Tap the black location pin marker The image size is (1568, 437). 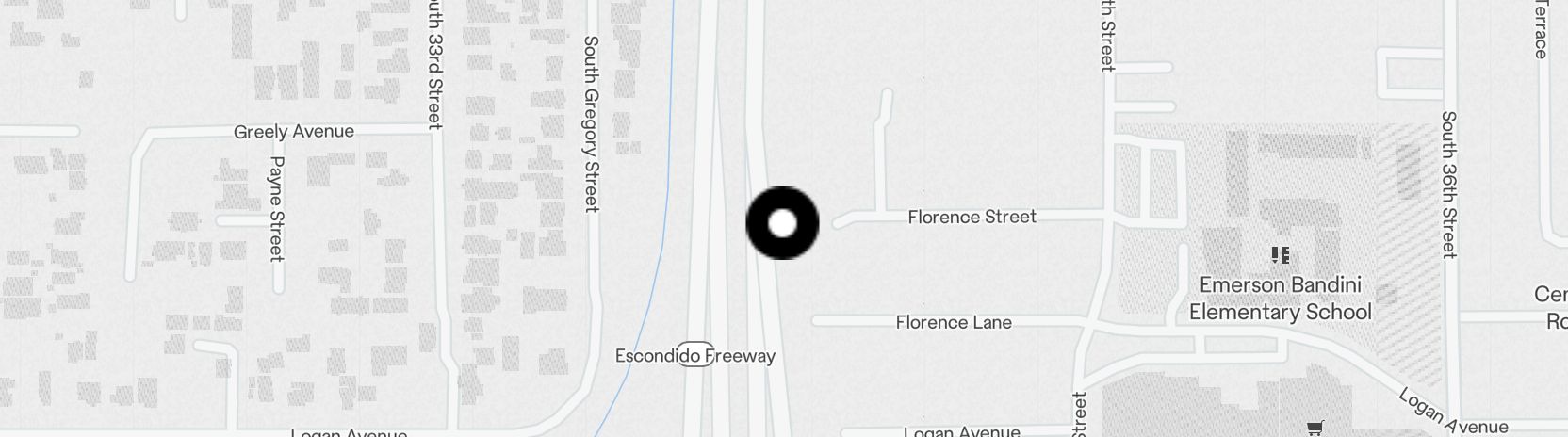pos(782,223)
